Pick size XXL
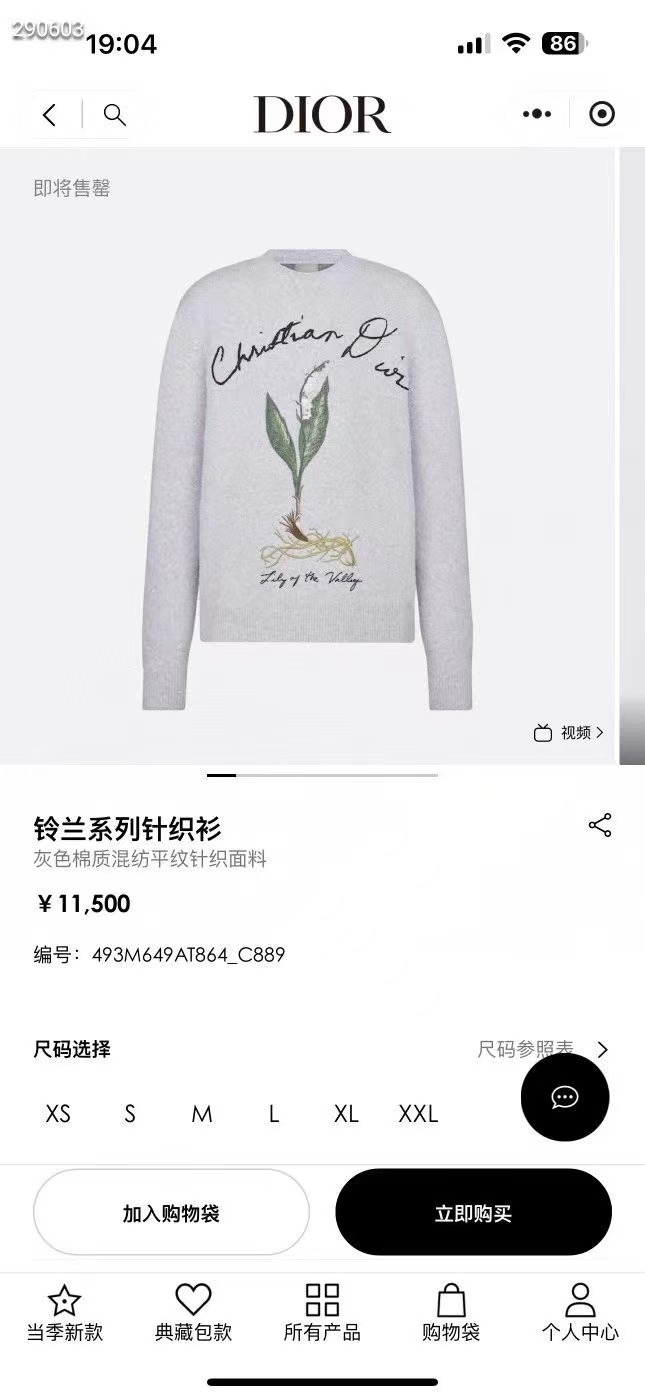The image size is (645, 1398). [x=418, y=1114]
